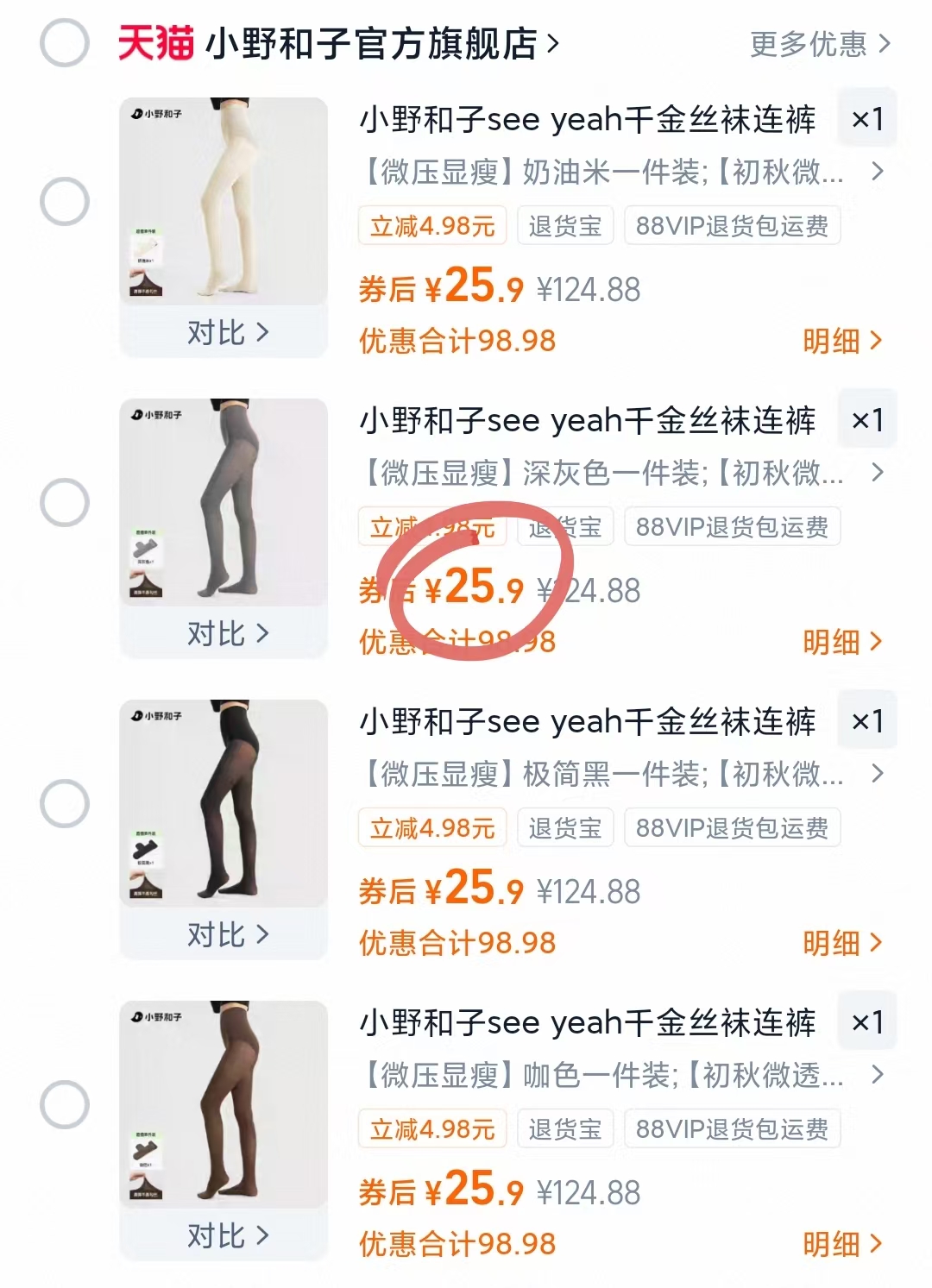932x1288 pixels.
Task: Expand SKU options for 深灰色 gray tights
Action: click(877, 474)
